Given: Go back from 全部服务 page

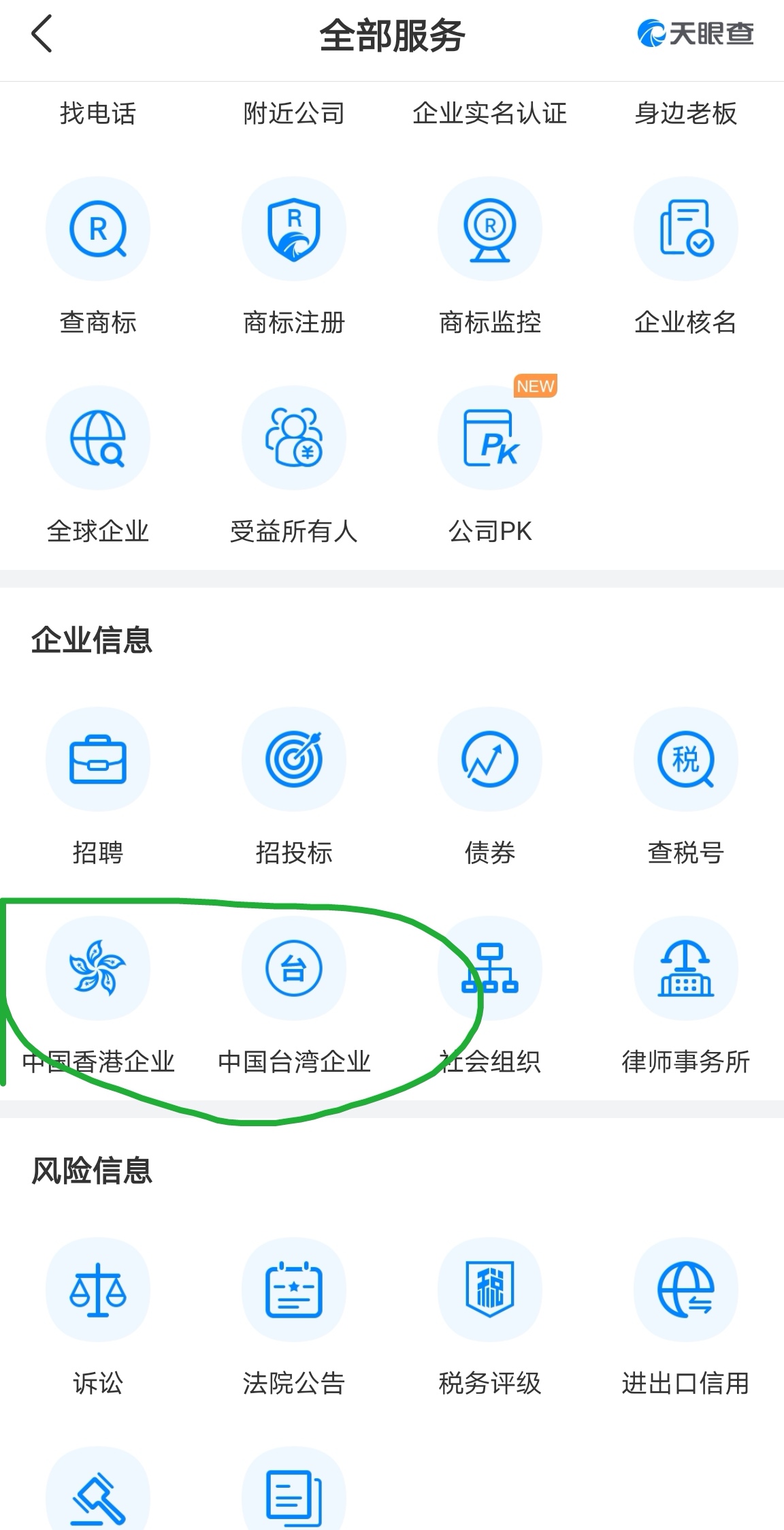Looking at the screenshot, I should tap(42, 35).
